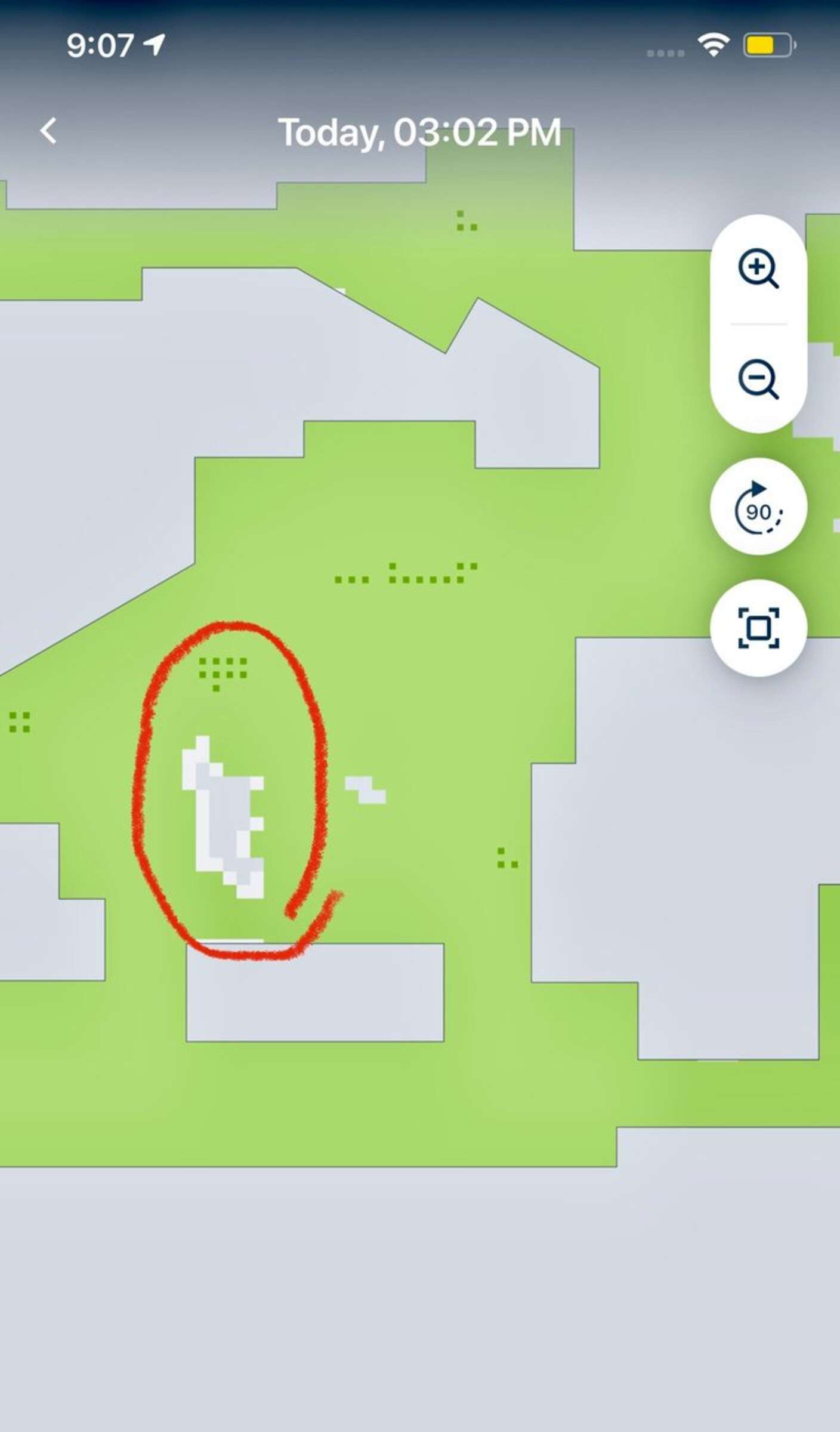Zoom out of the cleaning map
The image size is (840, 1432).
pos(758,379)
